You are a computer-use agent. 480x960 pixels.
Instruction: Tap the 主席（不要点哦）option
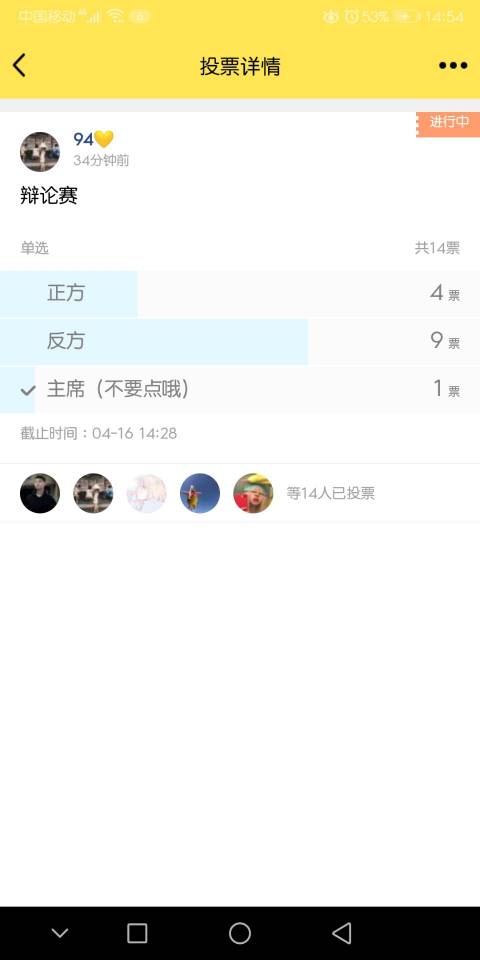(240, 389)
